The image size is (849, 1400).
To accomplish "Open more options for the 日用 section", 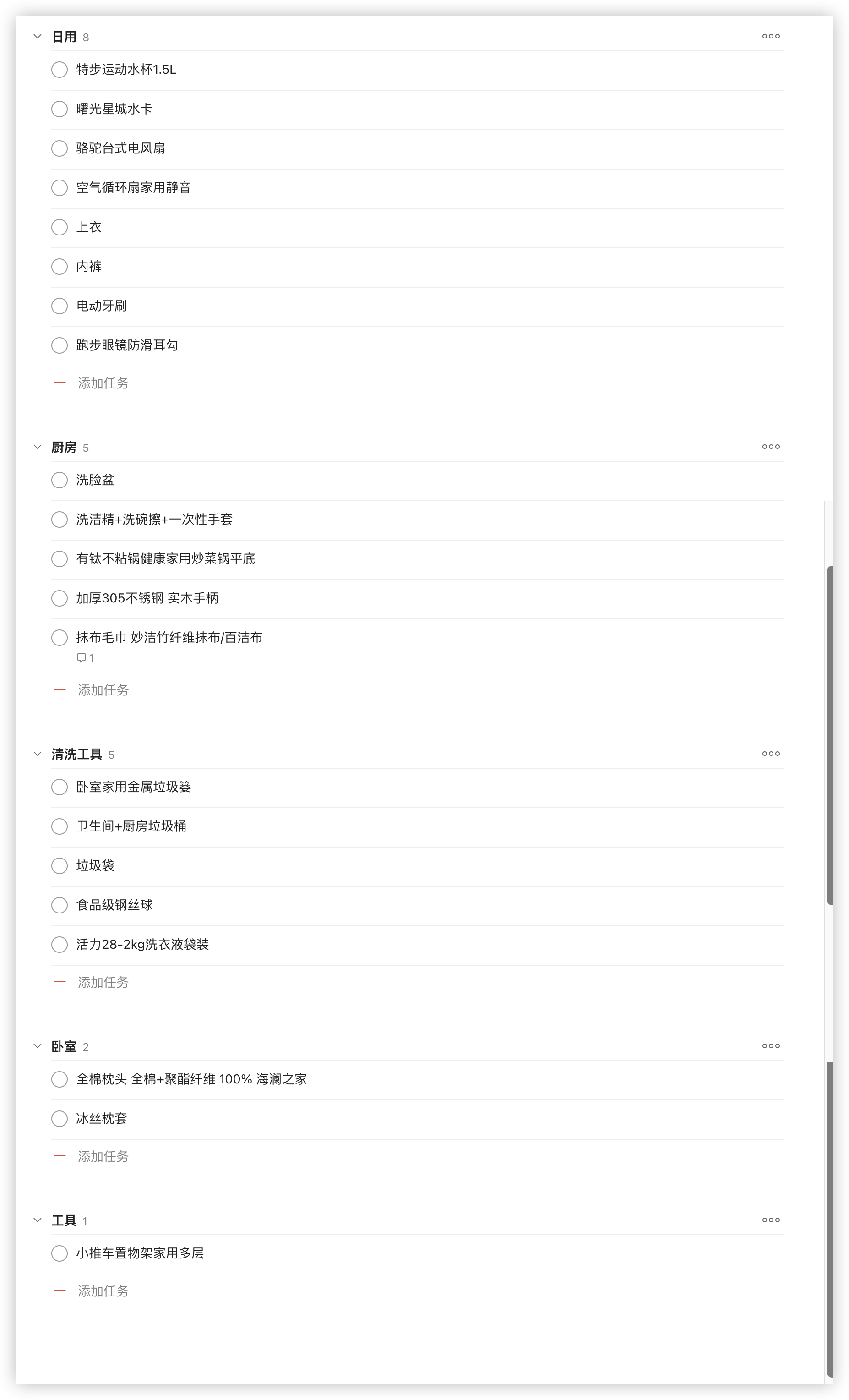I will click(771, 36).
